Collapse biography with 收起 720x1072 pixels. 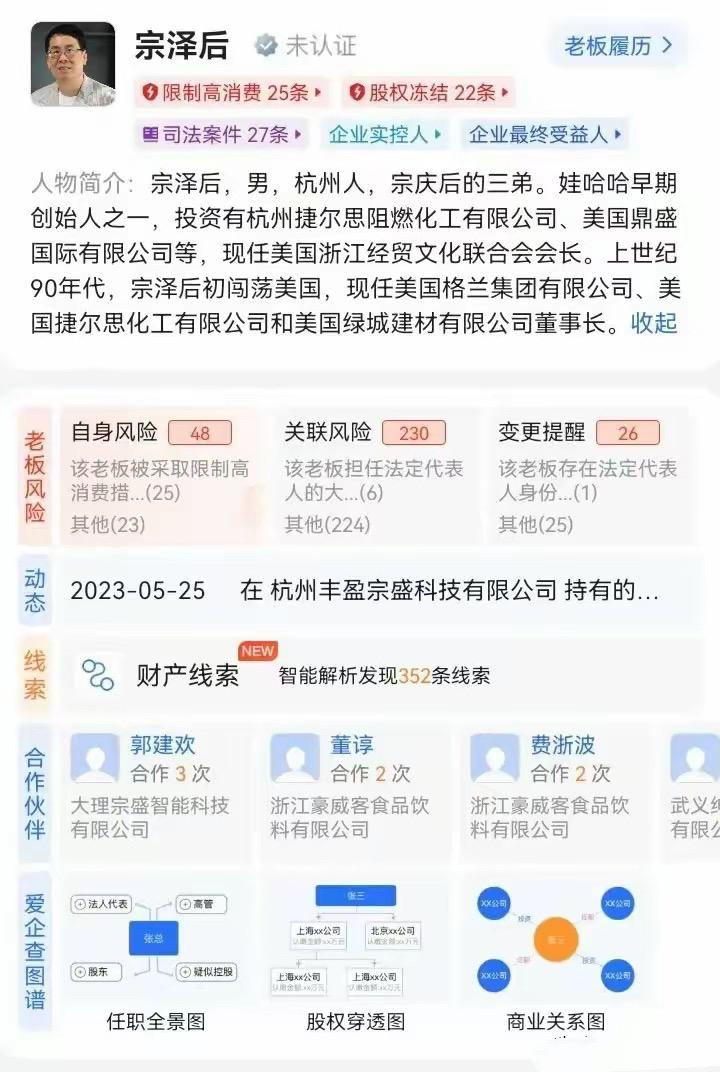[x=653, y=323]
